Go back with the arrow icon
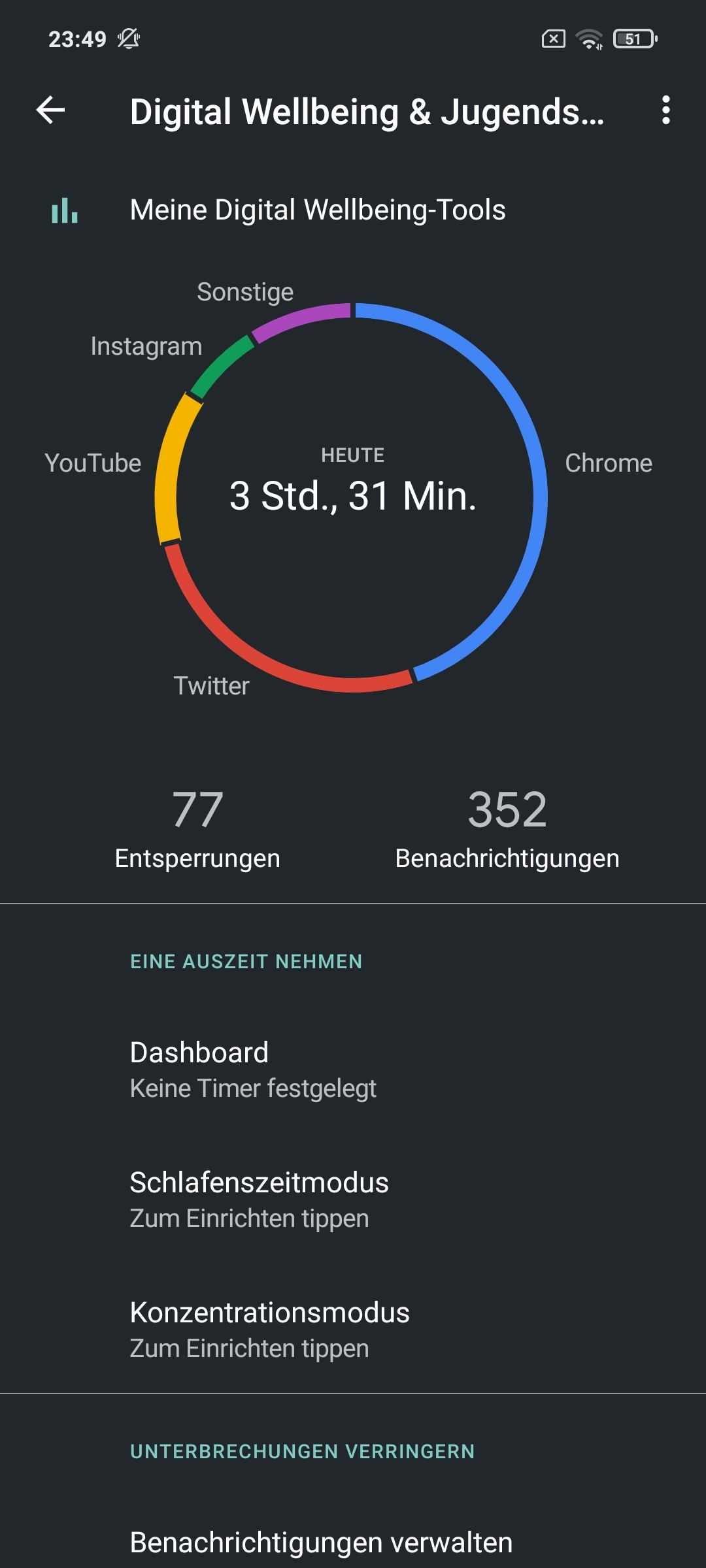Viewport: 706px width, 1568px height. (50, 110)
